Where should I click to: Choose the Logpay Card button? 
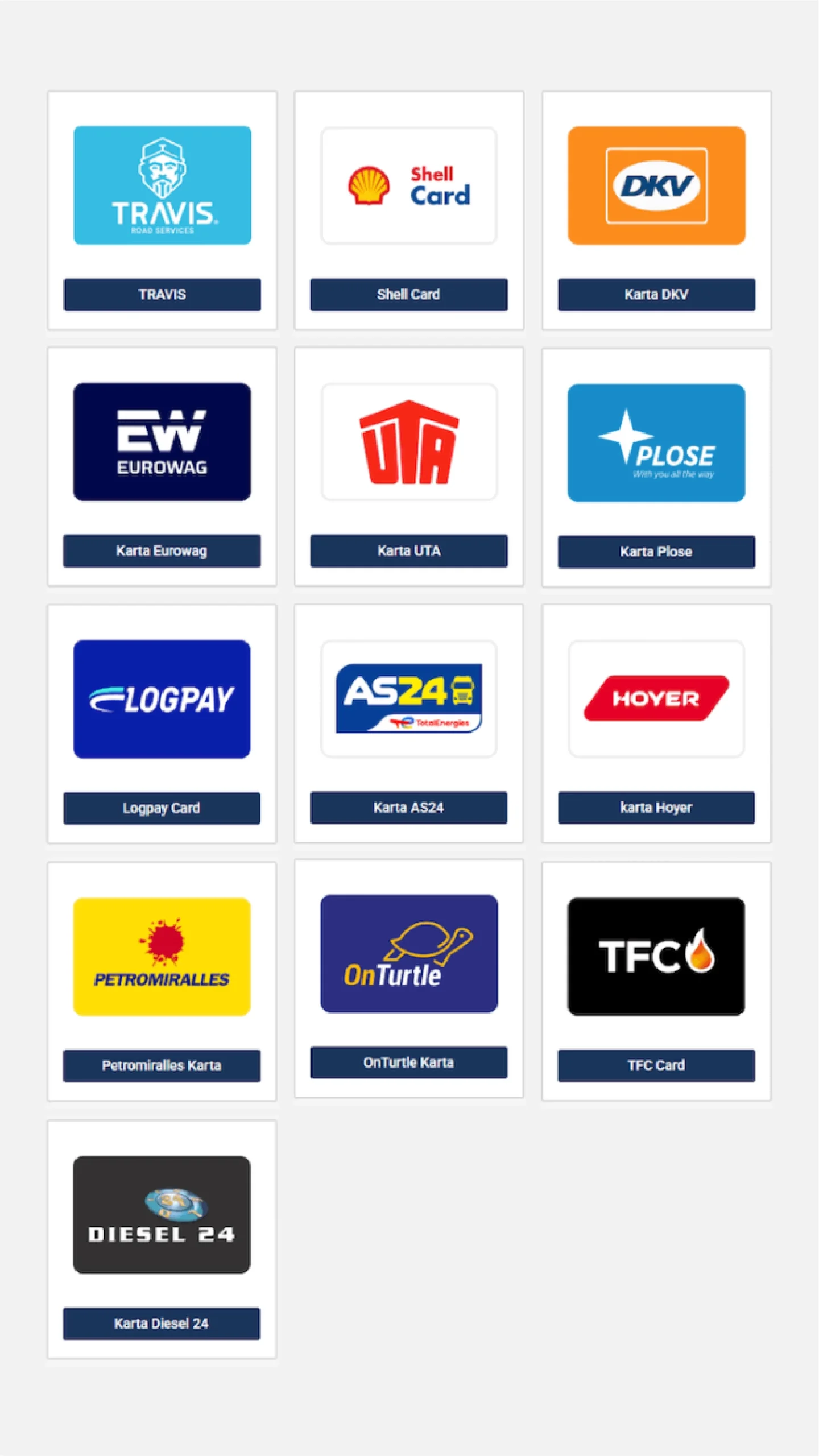[x=162, y=808]
